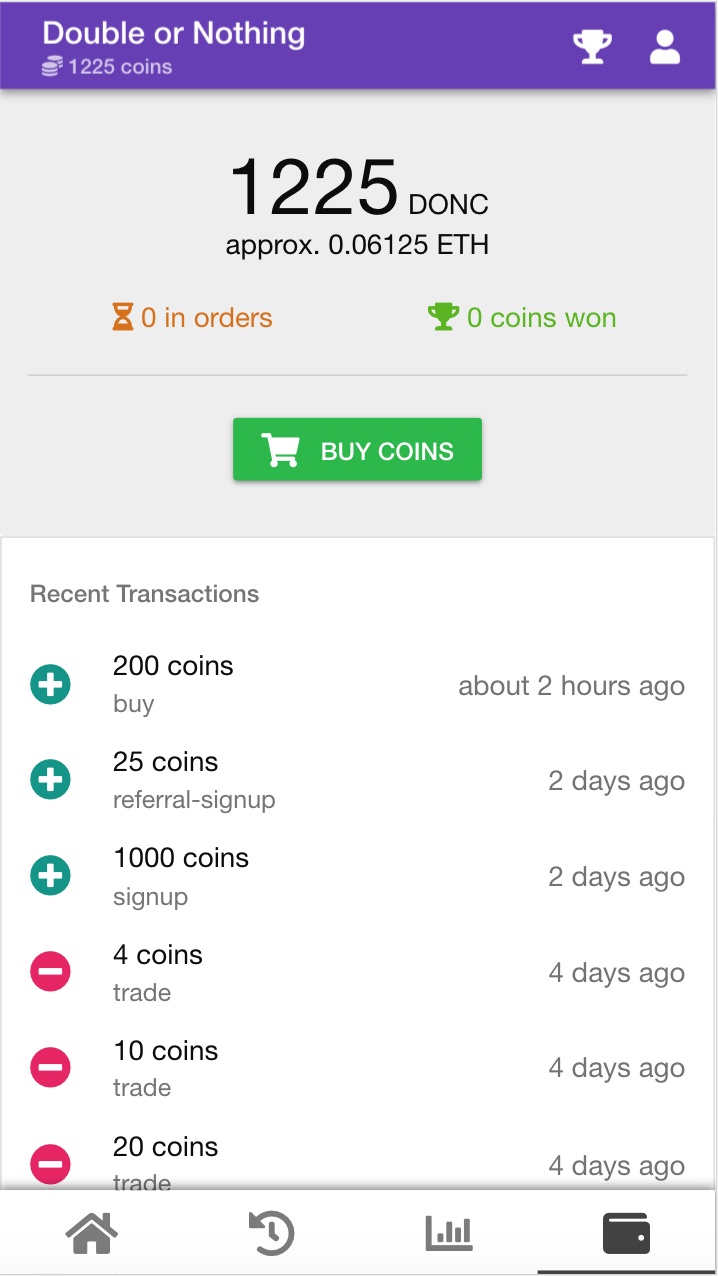Switch to the History tab

click(x=271, y=1233)
